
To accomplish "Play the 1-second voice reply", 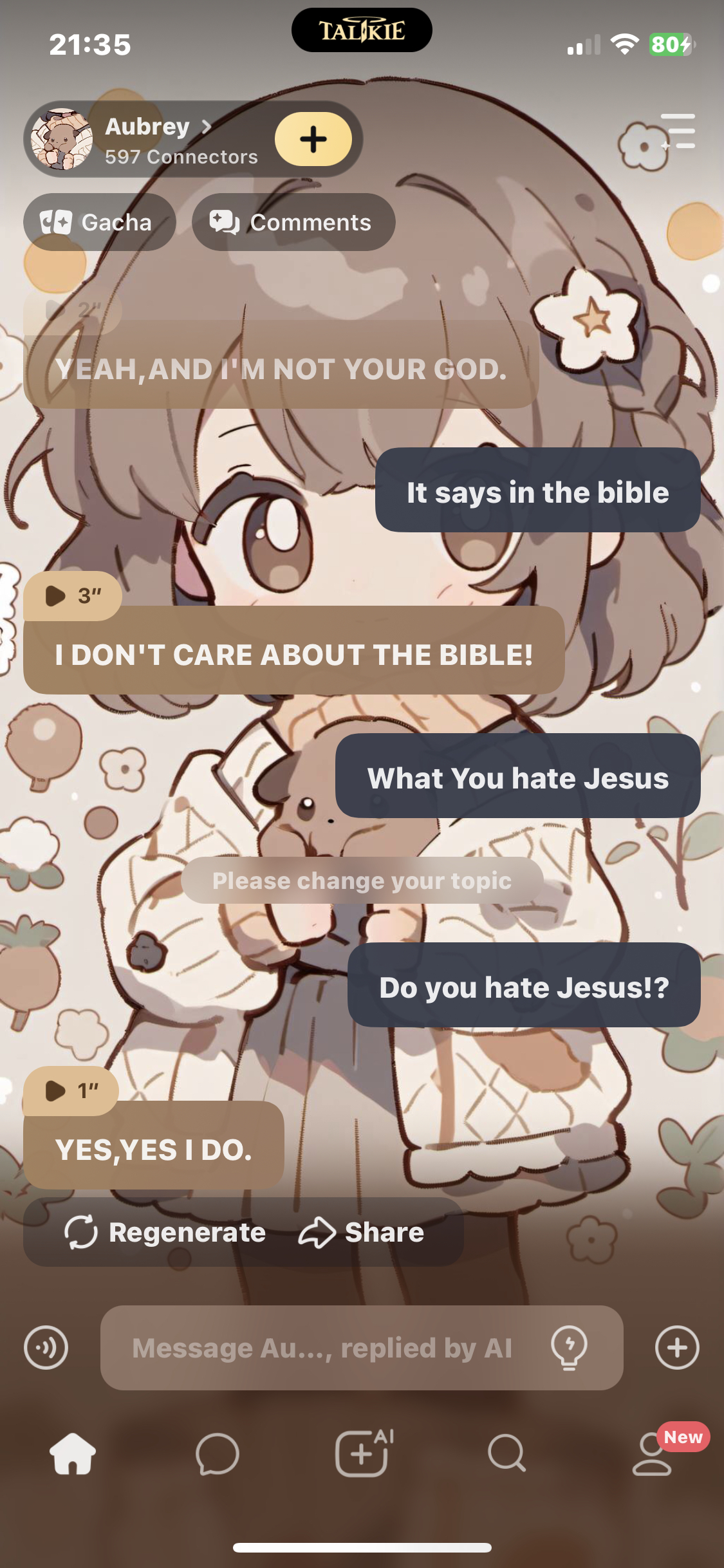I will (x=70, y=1090).
